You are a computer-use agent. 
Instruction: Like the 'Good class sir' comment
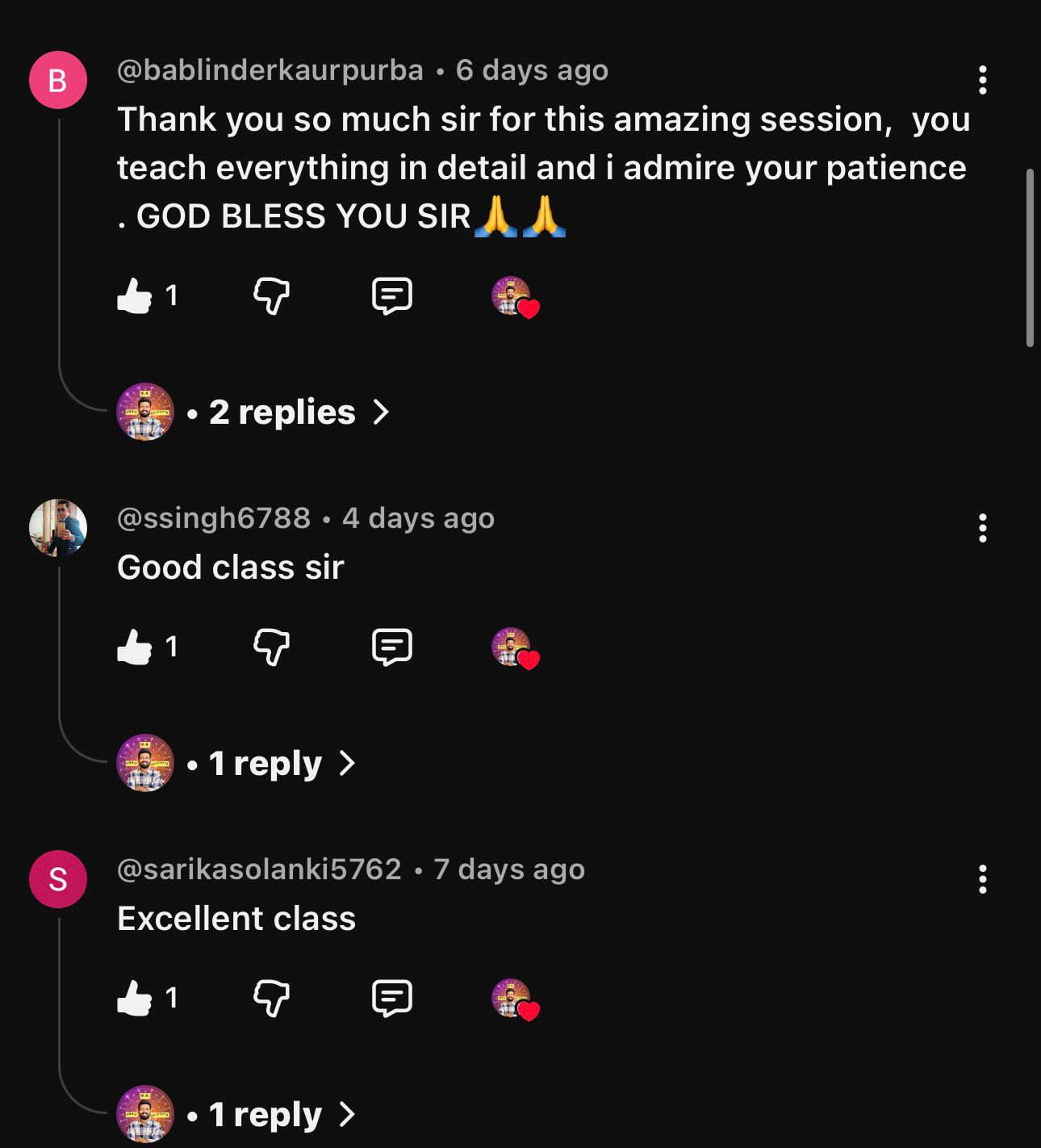pyautogui.click(x=135, y=647)
